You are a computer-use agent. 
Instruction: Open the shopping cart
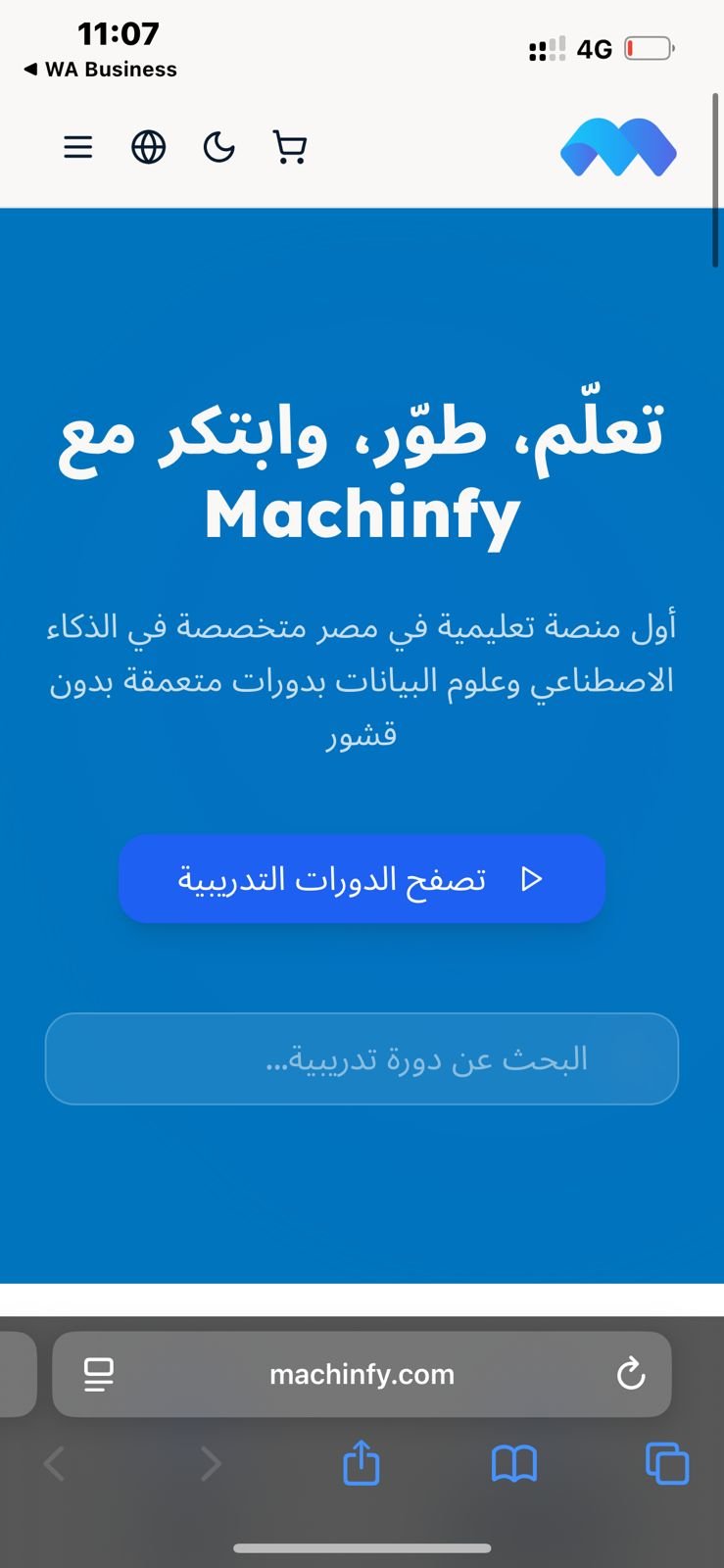pos(290,148)
